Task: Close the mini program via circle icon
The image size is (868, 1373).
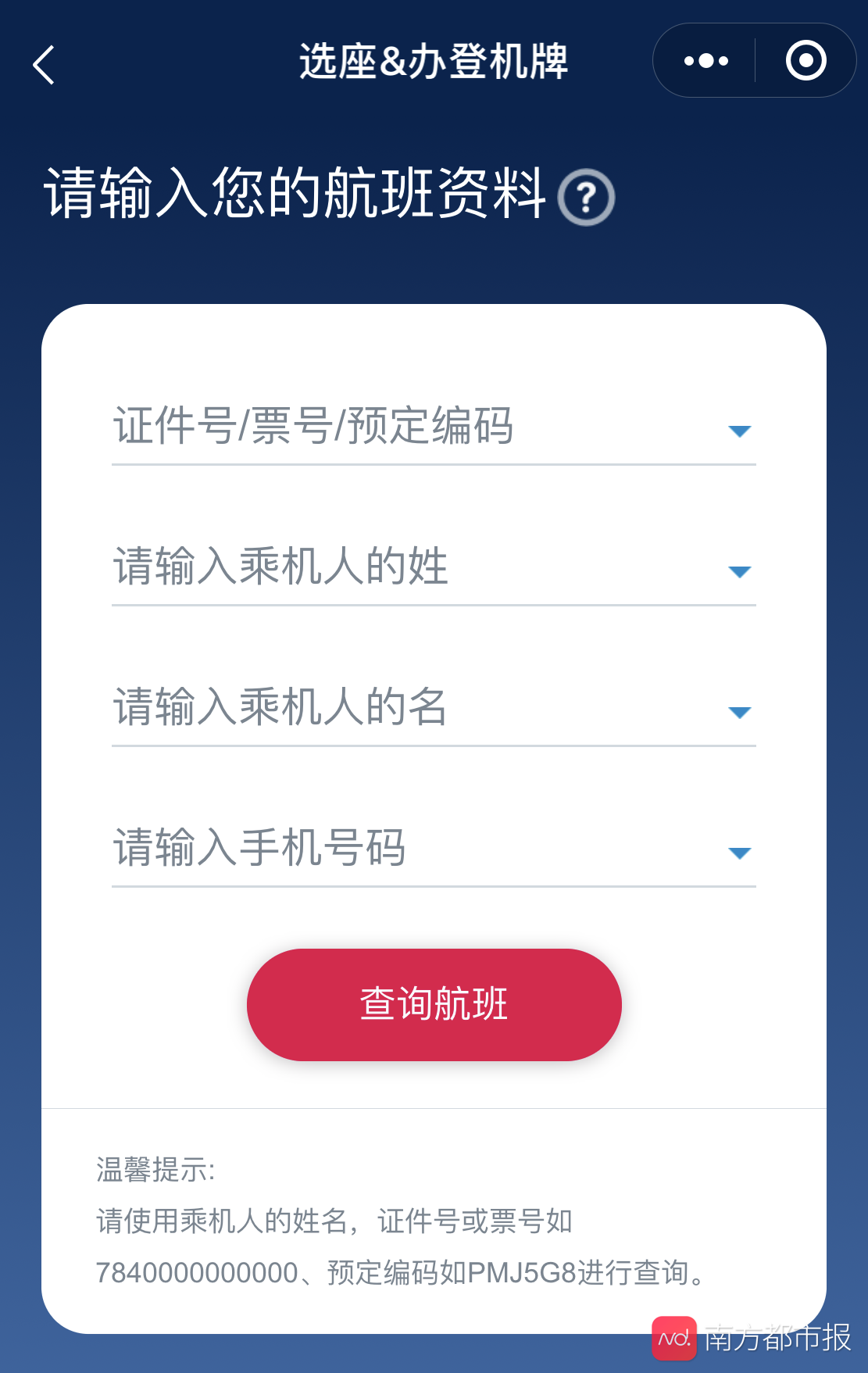Action: (x=805, y=61)
